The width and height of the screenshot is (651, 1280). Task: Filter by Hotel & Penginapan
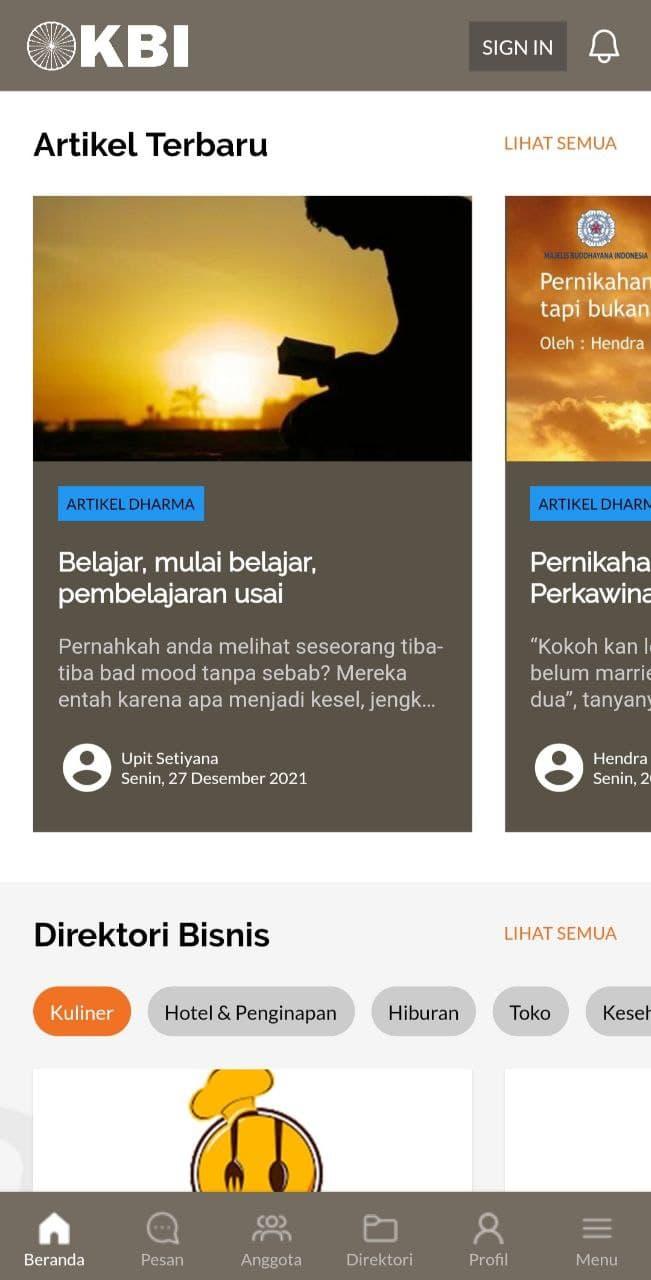click(x=251, y=1012)
